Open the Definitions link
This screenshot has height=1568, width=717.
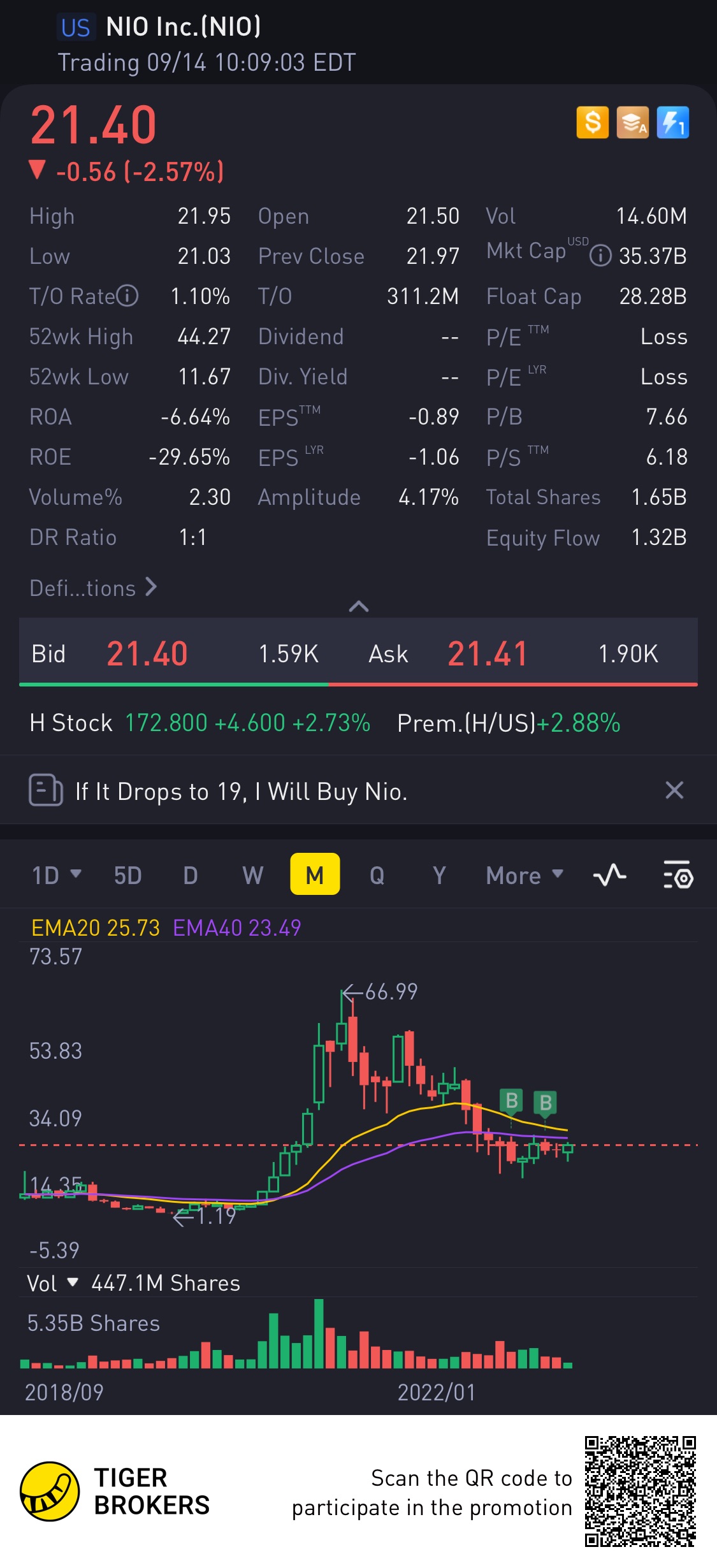tap(93, 588)
